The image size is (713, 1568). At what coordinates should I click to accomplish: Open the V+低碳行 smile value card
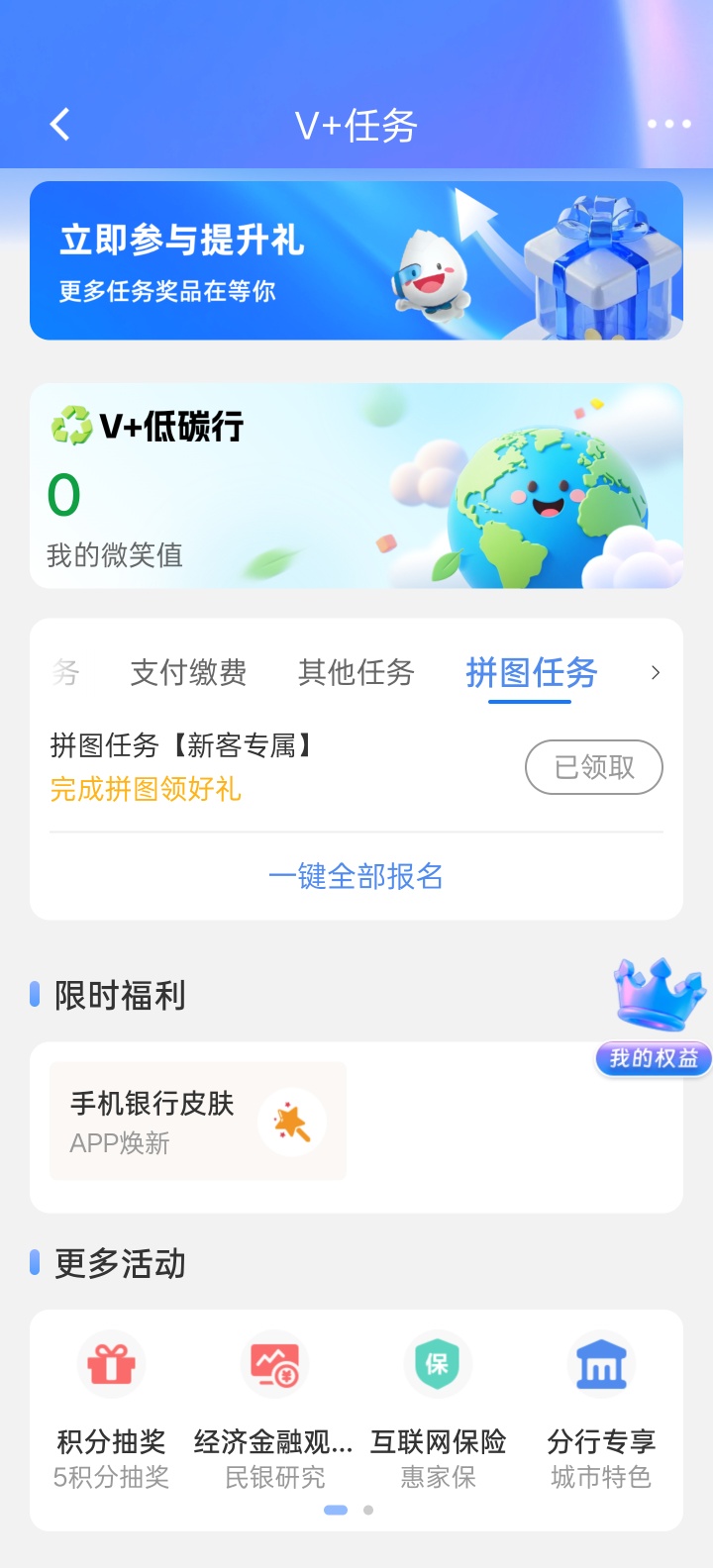click(356, 486)
